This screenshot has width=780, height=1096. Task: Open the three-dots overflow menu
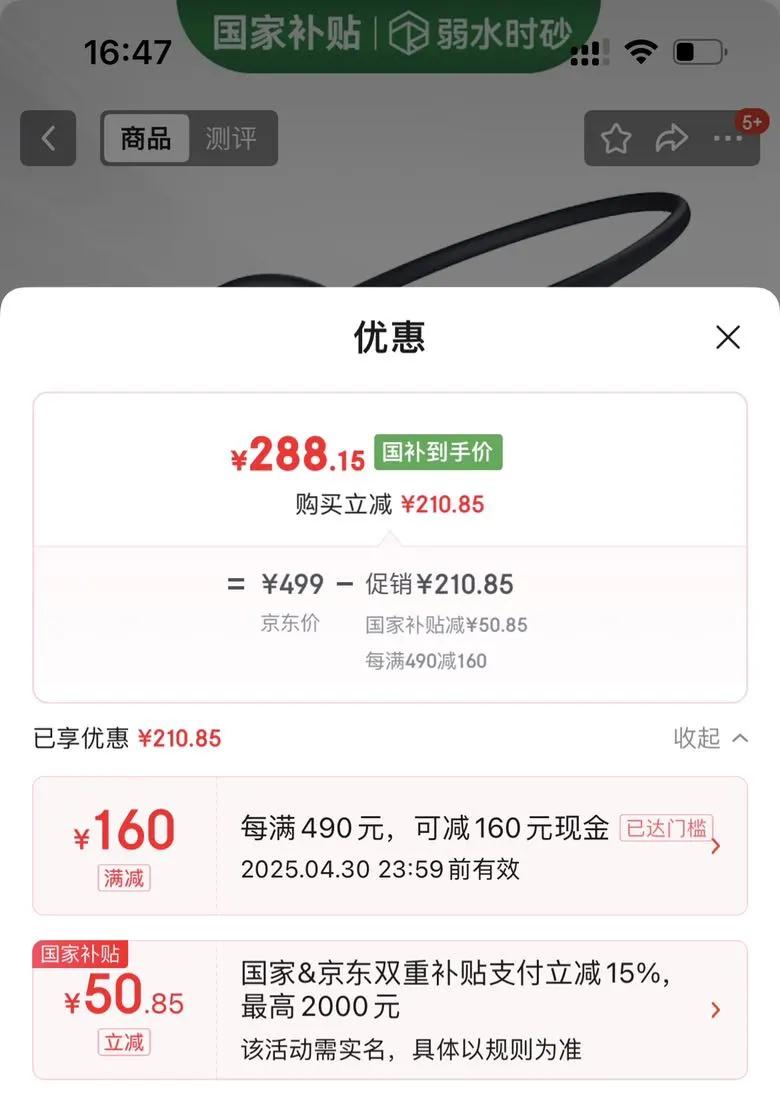coord(728,139)
